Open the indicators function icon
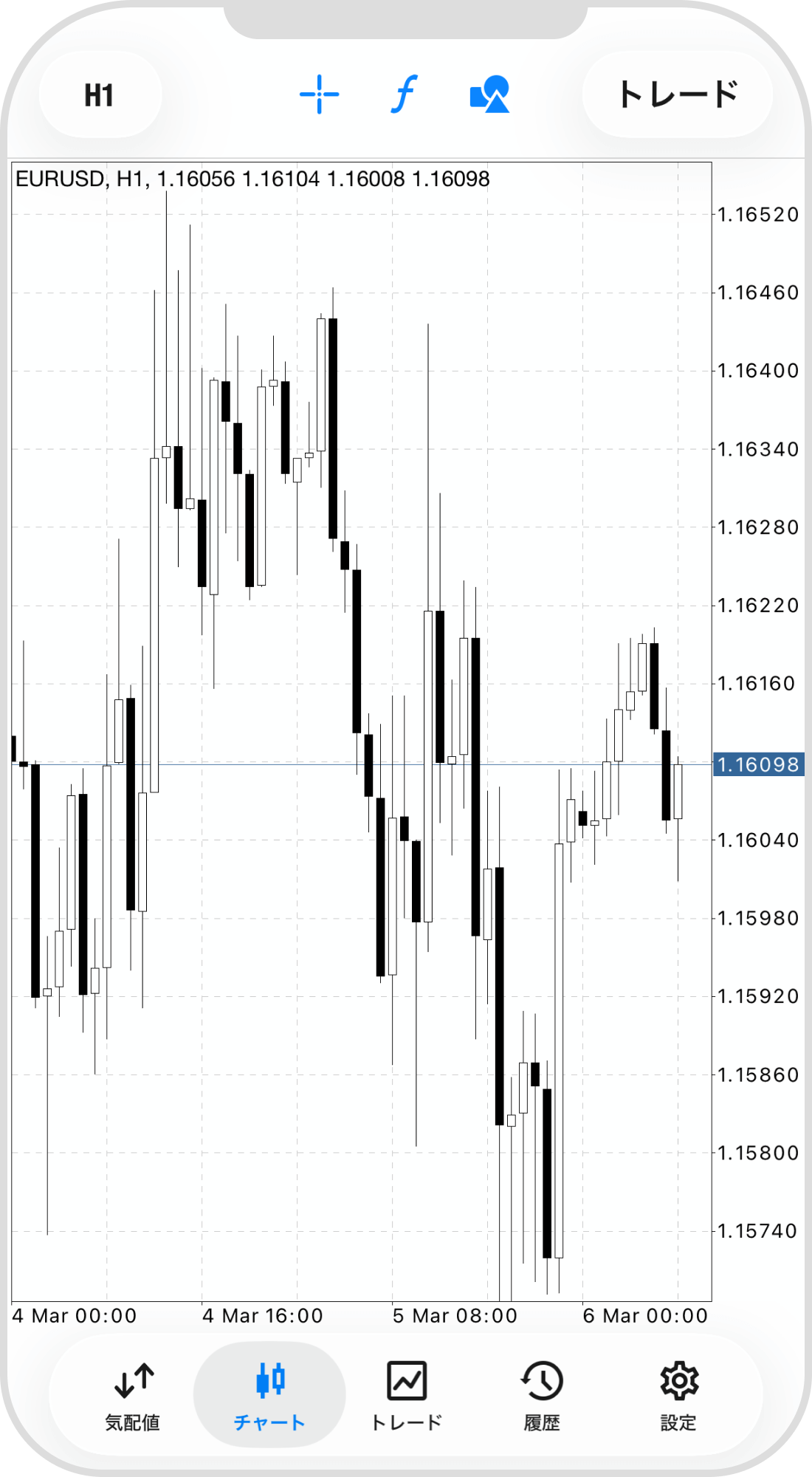Image resolution: width=812 pixels, height=1477 pixels. (404, 95)
